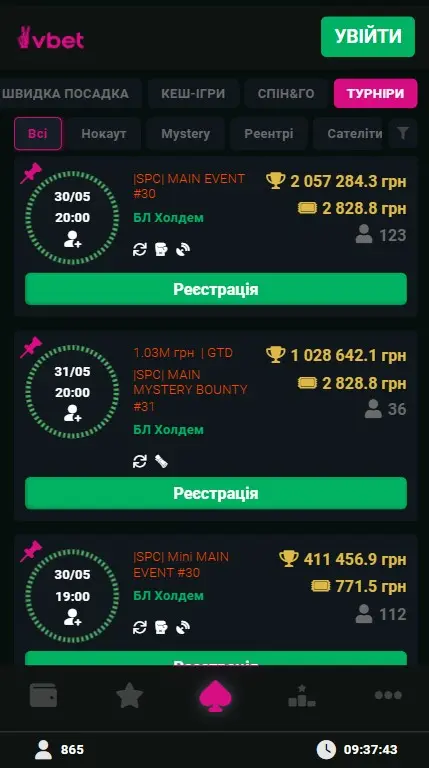The height and width of the screenshot is (768, 429).
Task: Open favorites star in bottom bar
Action: tap(130, 696)
